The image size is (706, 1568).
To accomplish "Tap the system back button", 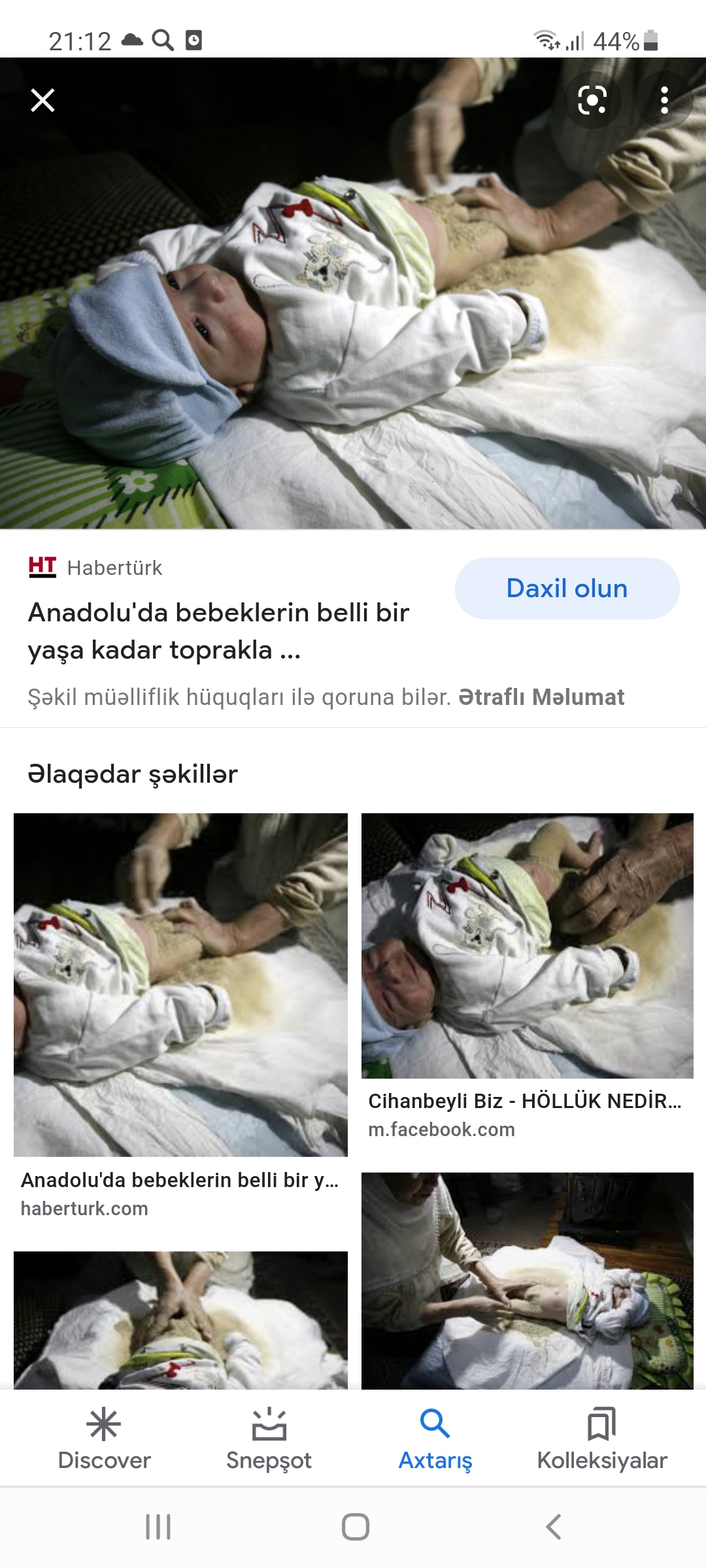I will [553, 1527].
